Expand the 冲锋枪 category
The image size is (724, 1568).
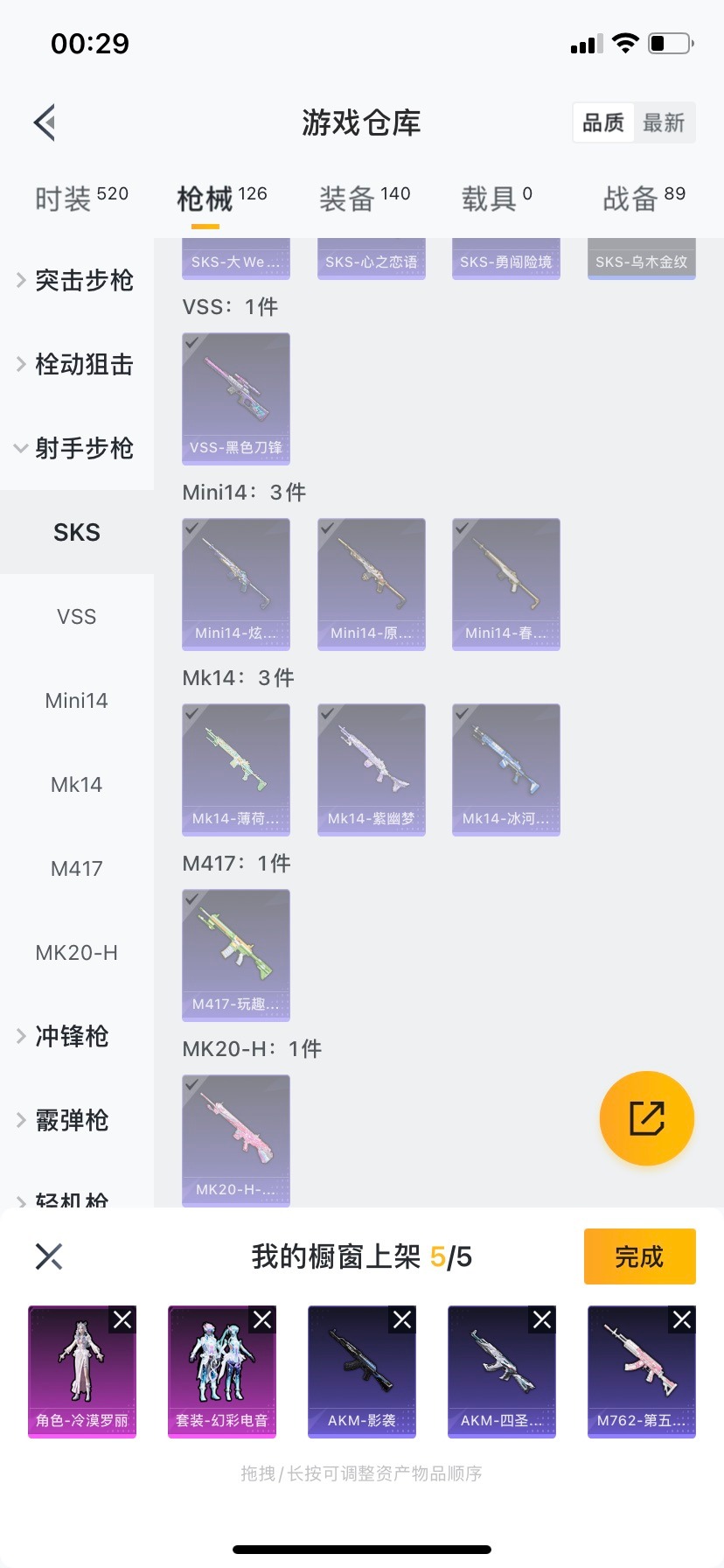point(76,1036)
